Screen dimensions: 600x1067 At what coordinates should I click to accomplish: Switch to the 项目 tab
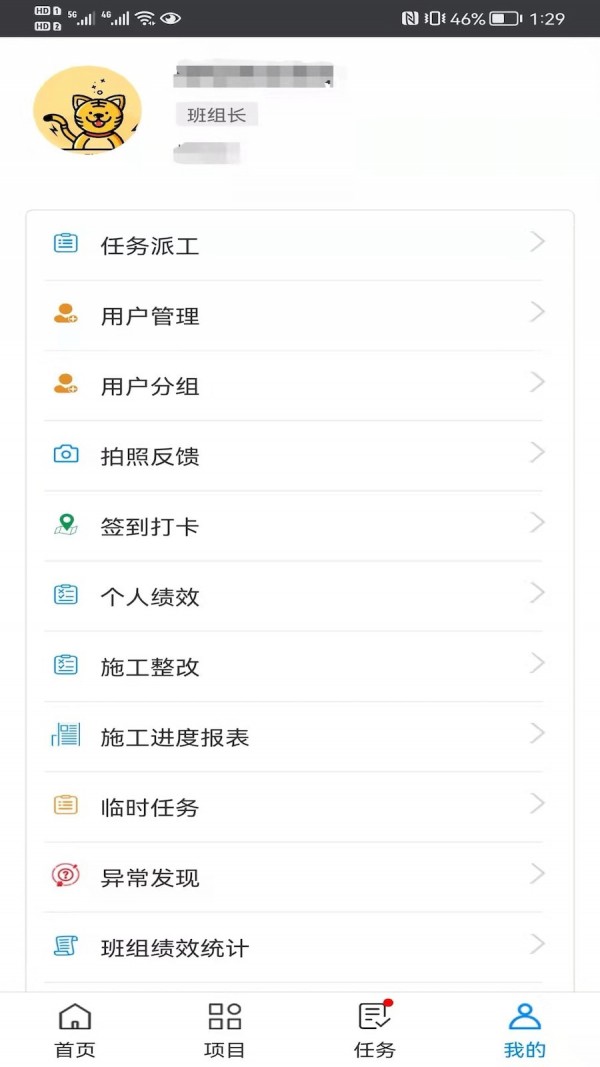pos(225,1030)
